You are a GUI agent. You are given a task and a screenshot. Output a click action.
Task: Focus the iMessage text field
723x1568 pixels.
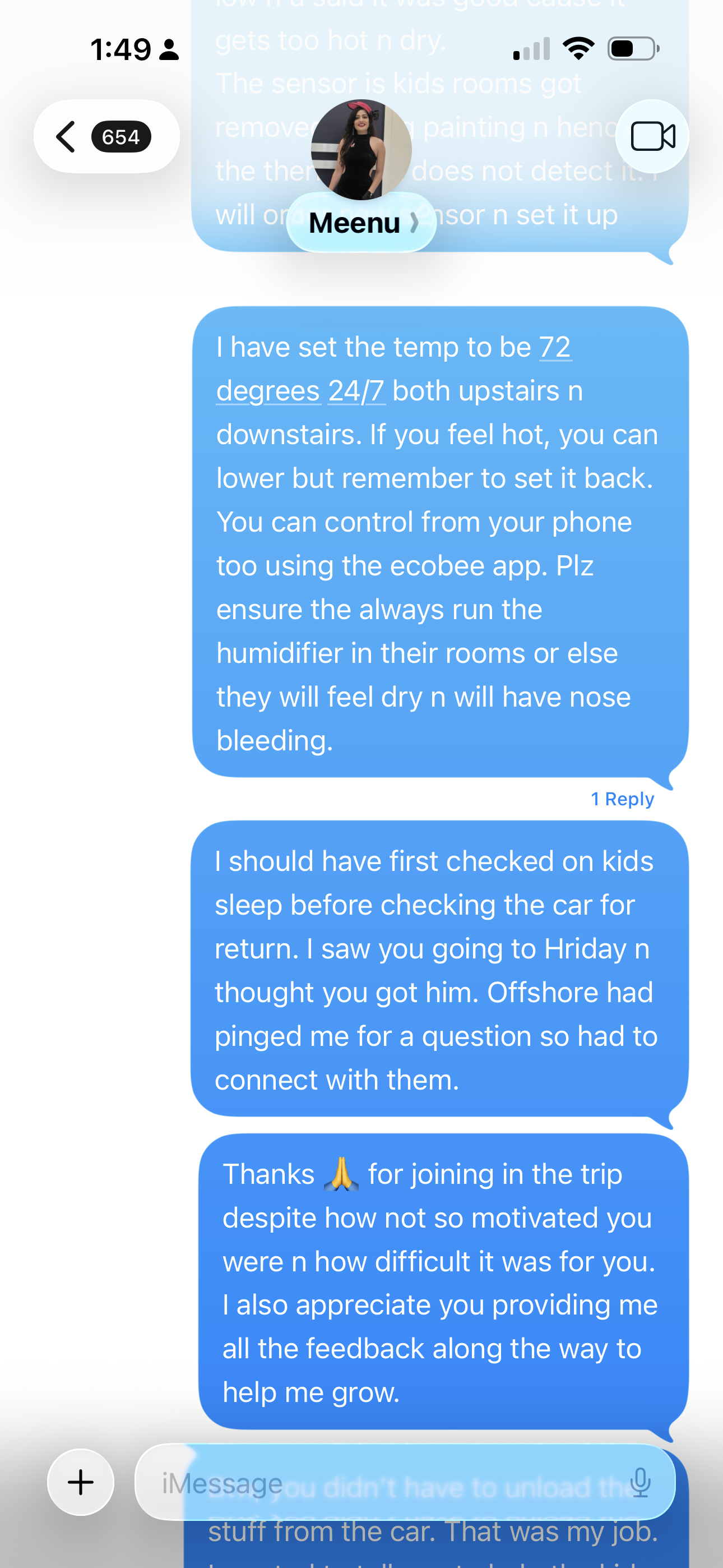point(377,1483)
